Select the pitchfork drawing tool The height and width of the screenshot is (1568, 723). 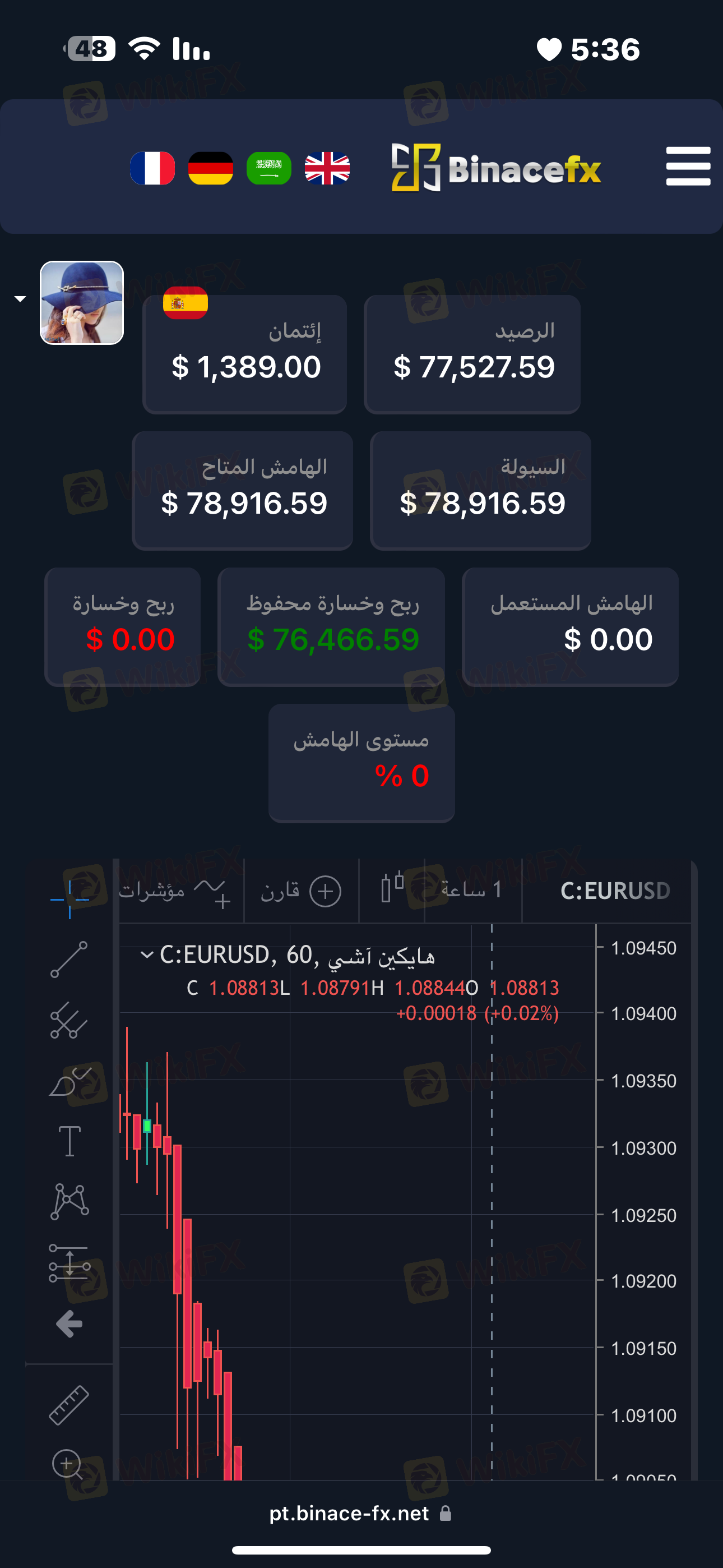coord(69,1020)
